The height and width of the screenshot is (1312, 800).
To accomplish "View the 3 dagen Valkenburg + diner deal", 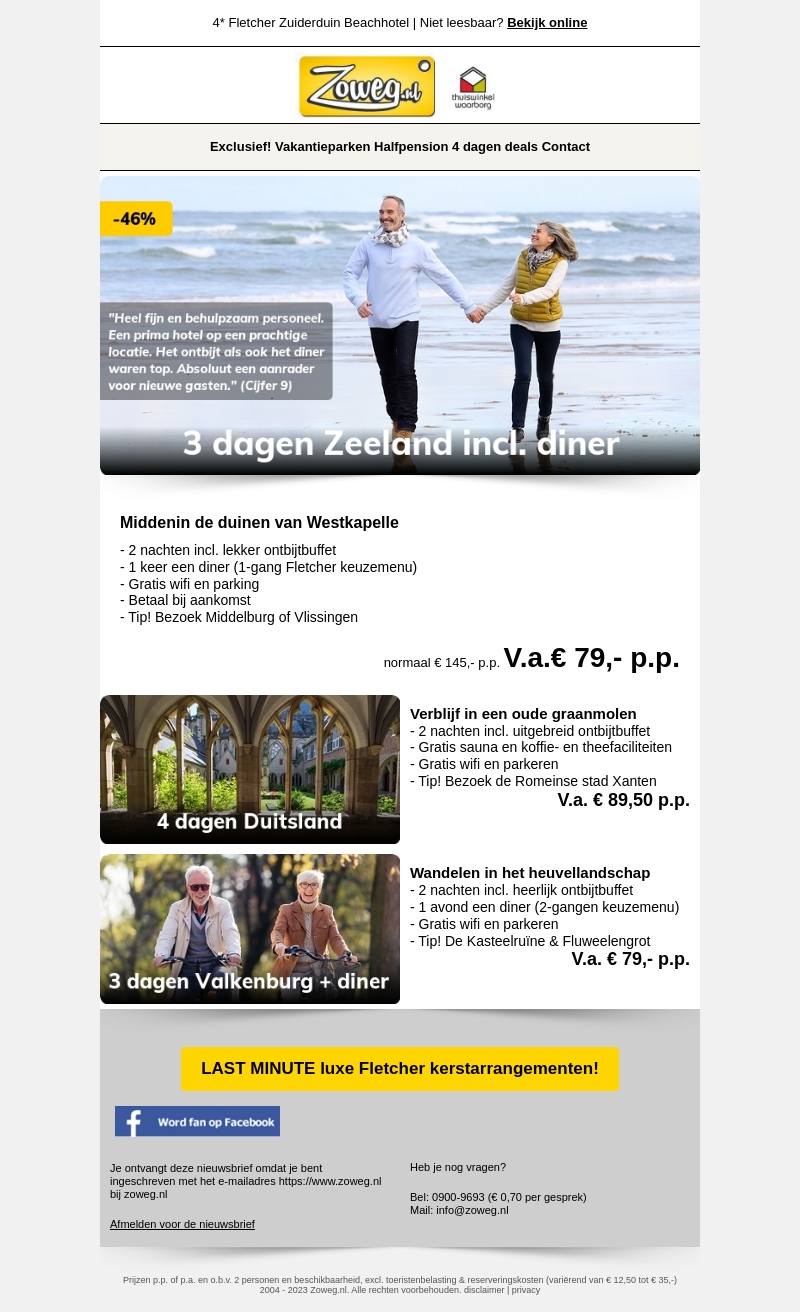I will pos(250,929).
